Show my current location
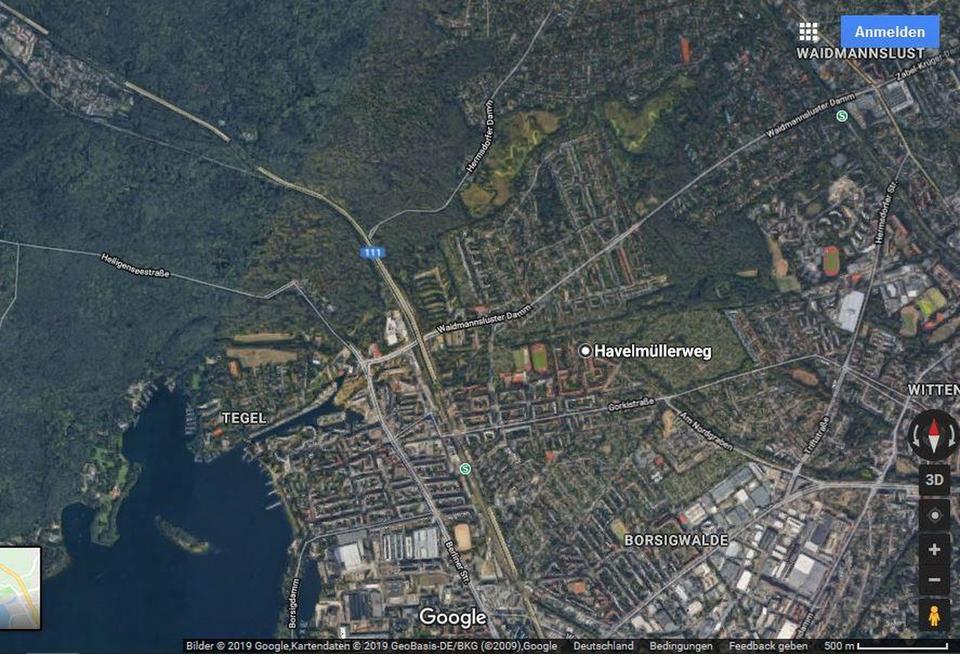The width and height of the screenshot is (960, 654). click(934, 515)
